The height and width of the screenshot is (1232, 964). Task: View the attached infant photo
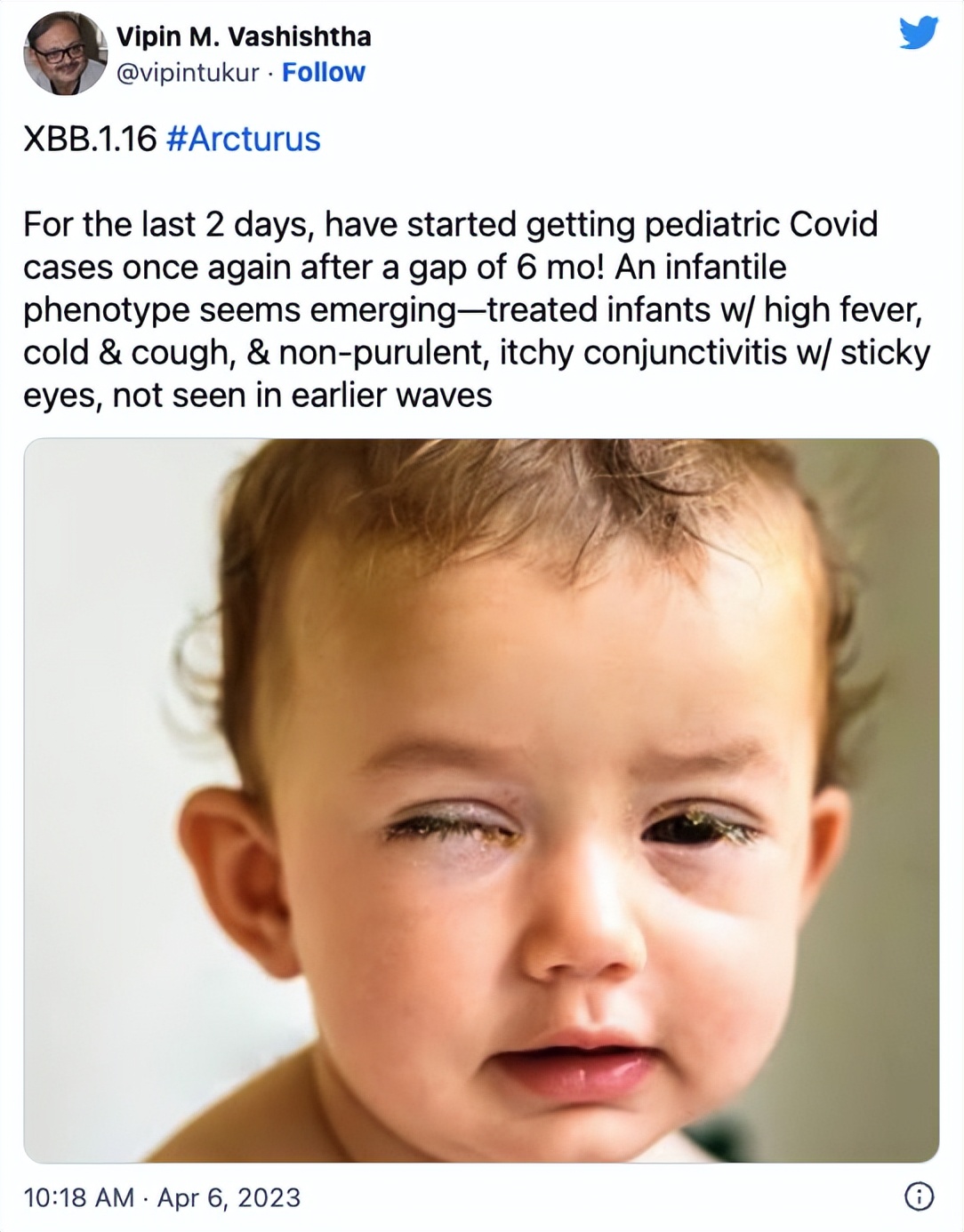[481, 800]
